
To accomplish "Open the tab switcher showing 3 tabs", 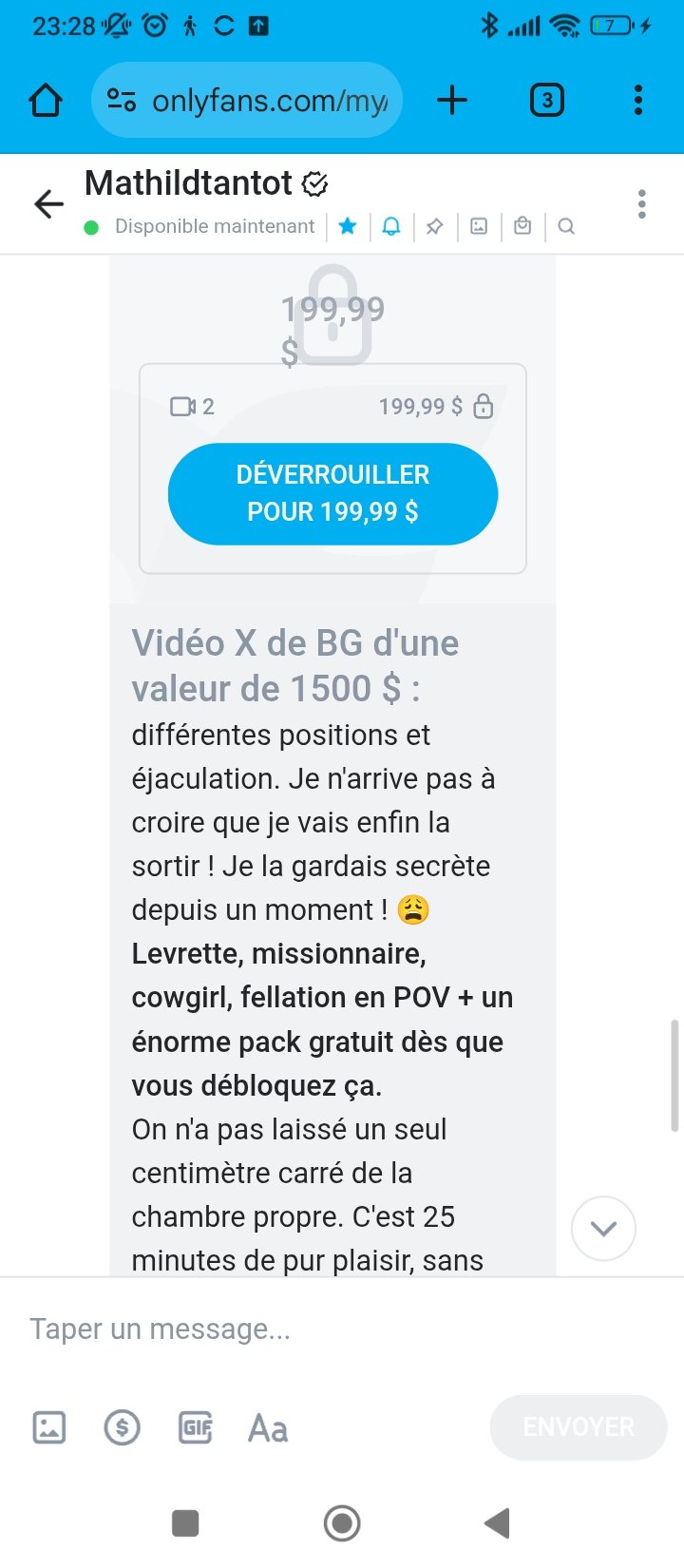I will point(546,100).
